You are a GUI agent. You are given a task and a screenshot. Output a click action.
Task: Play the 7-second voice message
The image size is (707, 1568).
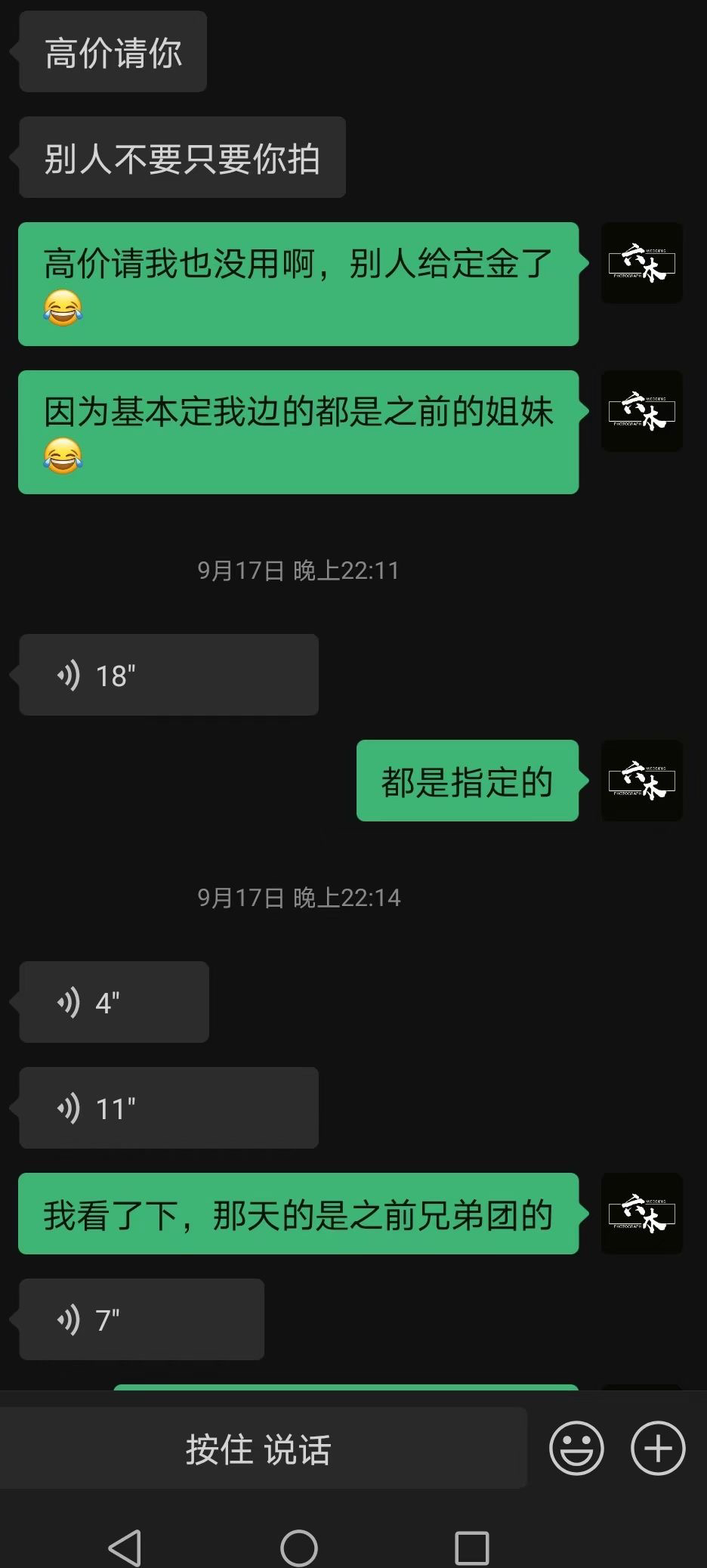click(141, 1319)
